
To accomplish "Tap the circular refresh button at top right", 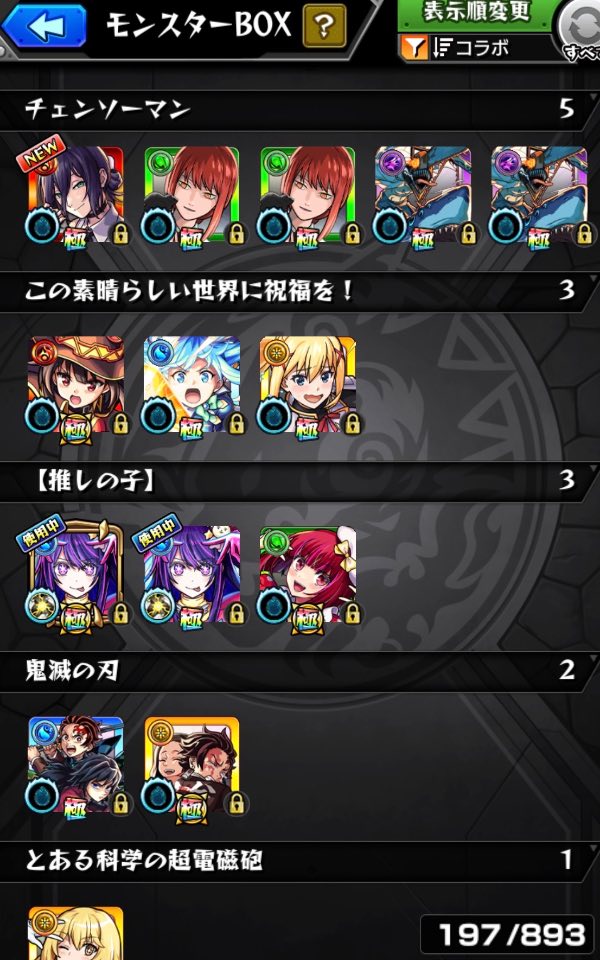I will pos(580,30).
